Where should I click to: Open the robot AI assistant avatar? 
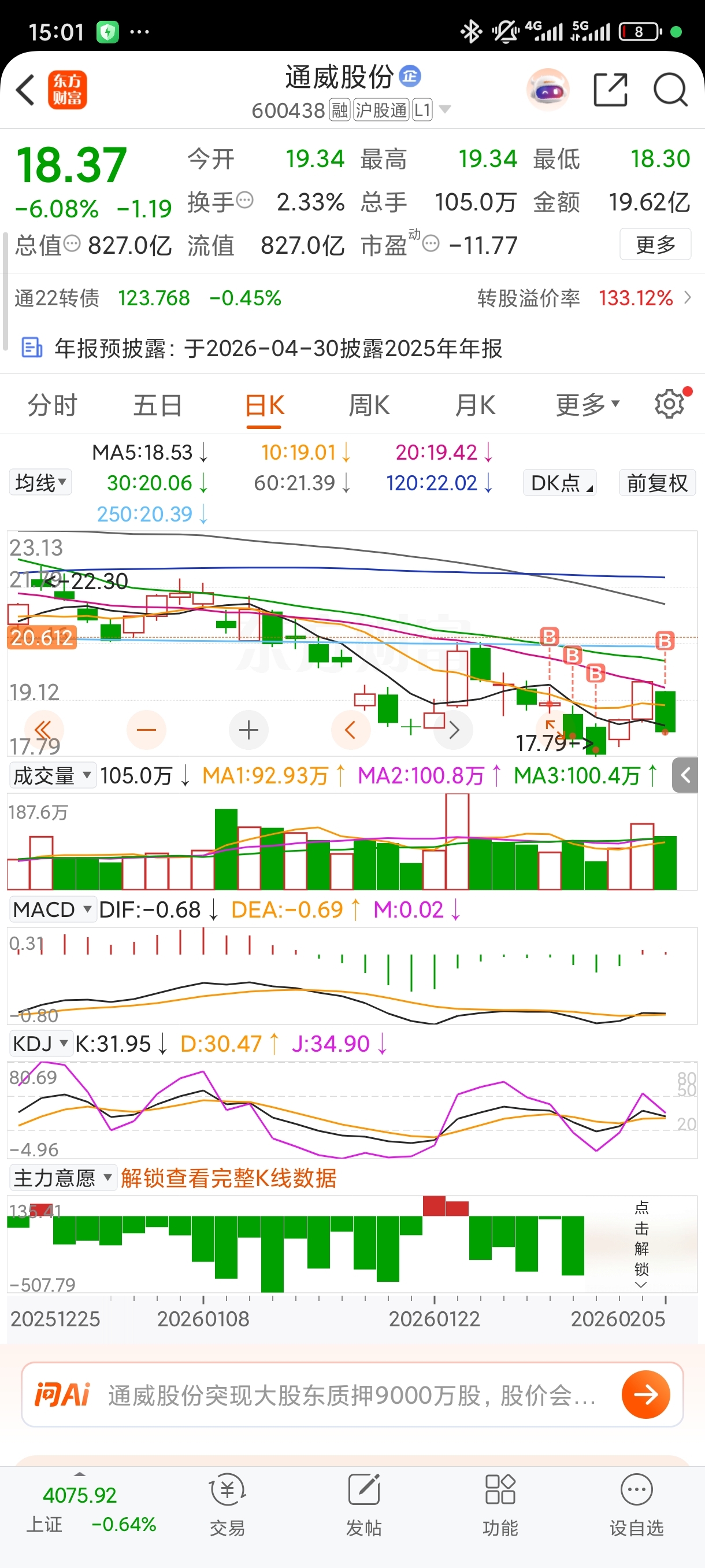547,90
